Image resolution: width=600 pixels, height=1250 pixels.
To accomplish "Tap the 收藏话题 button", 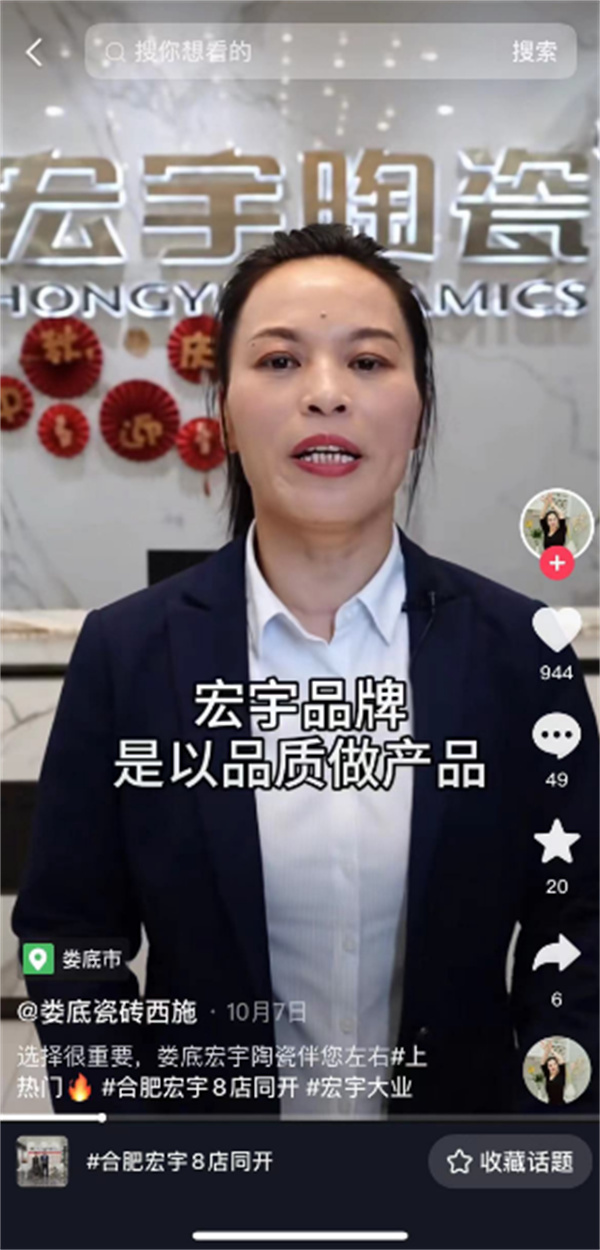I will click(x=510, y=1162).
